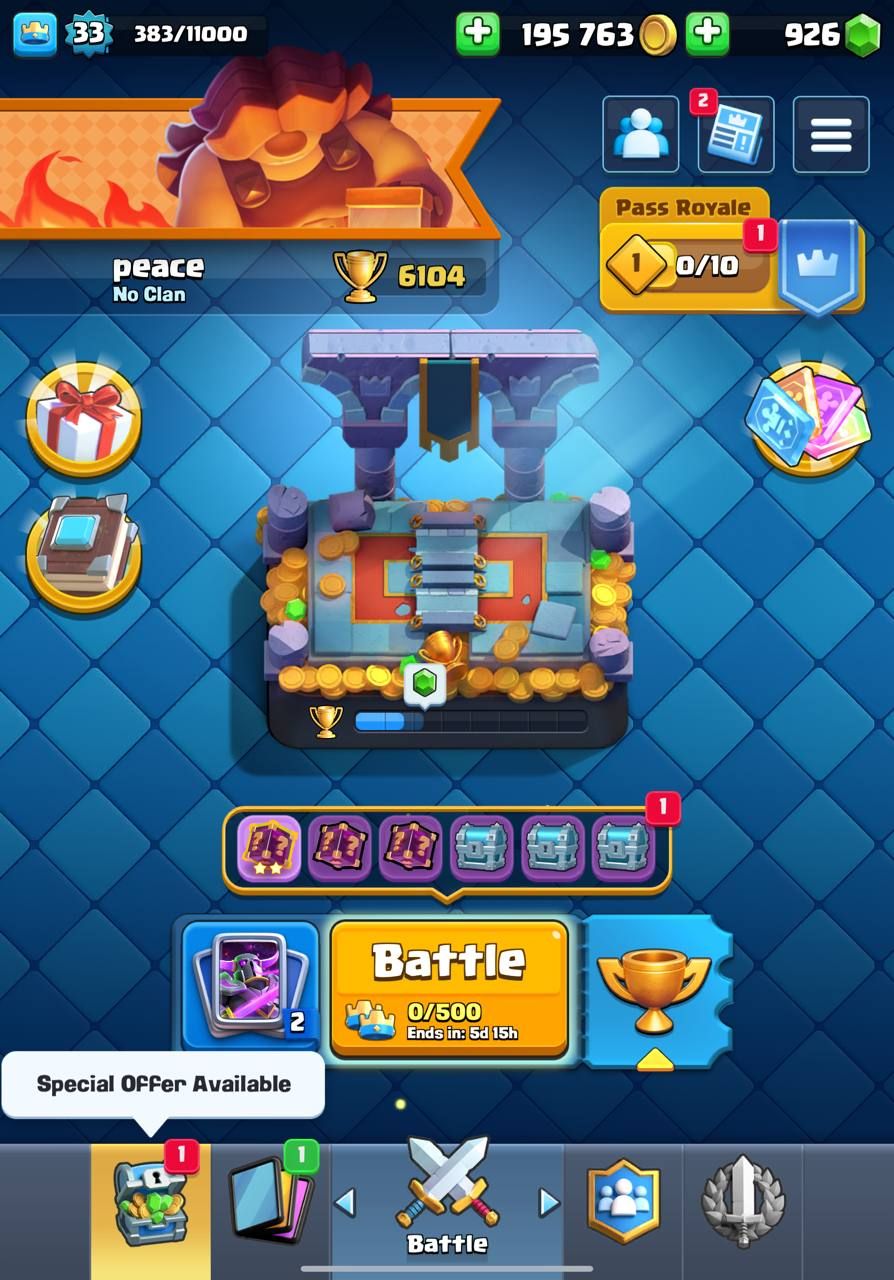894x1280 pixels.
Task: Open the trophy game mode selector
Action: 655,991
